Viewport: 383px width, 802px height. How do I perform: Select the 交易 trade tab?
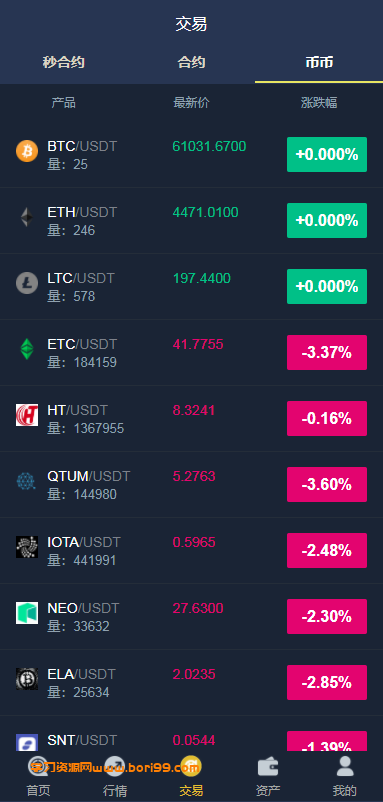click(191, 776)
